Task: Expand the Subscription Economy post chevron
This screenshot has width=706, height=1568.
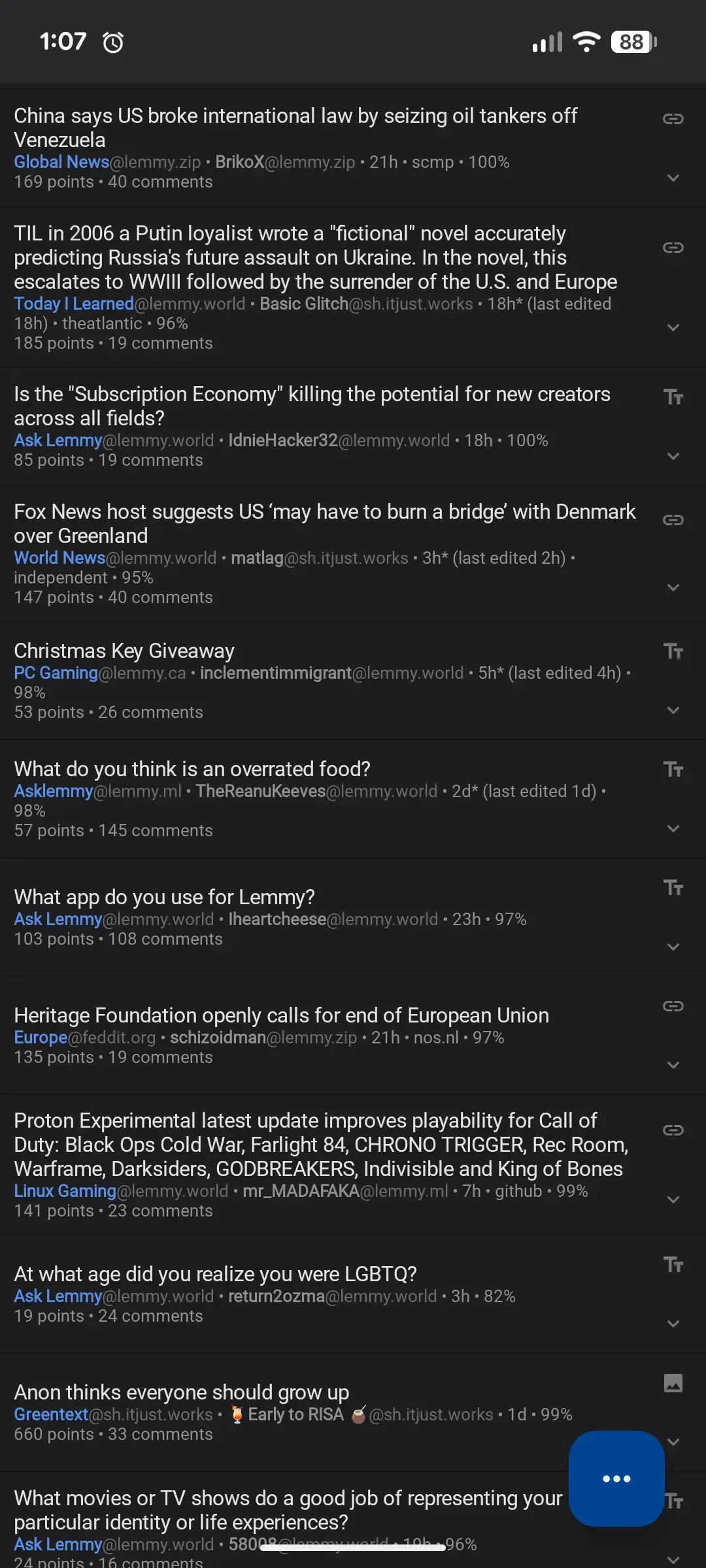Action: (x=673, y=456)
